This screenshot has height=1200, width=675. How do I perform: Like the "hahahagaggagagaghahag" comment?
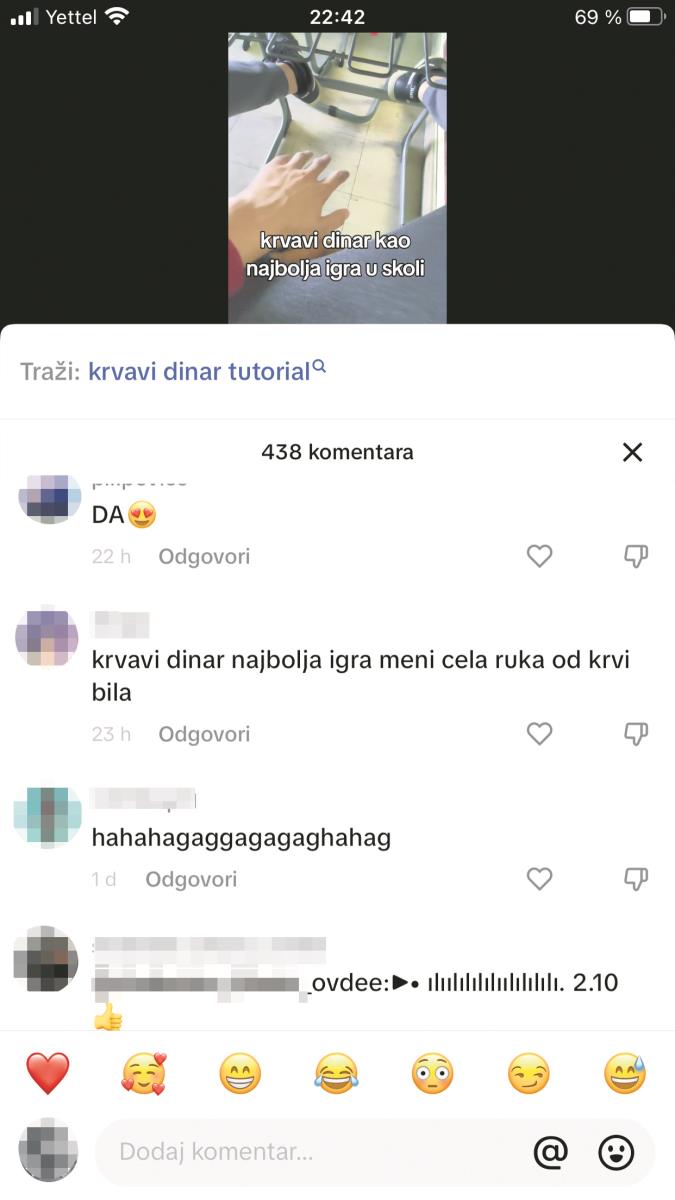(x=539, y=879)
